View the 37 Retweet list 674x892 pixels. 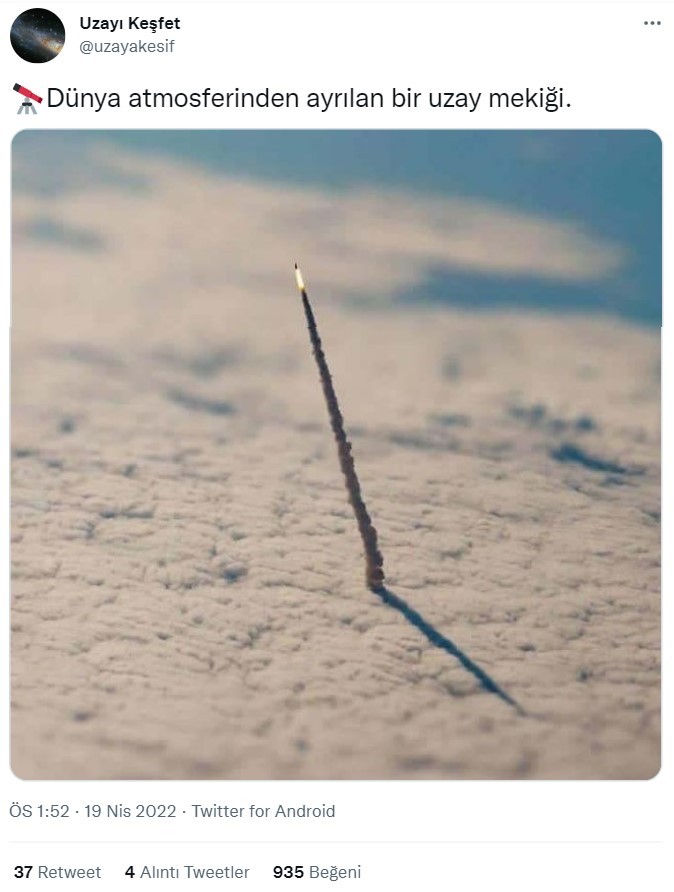57,872
